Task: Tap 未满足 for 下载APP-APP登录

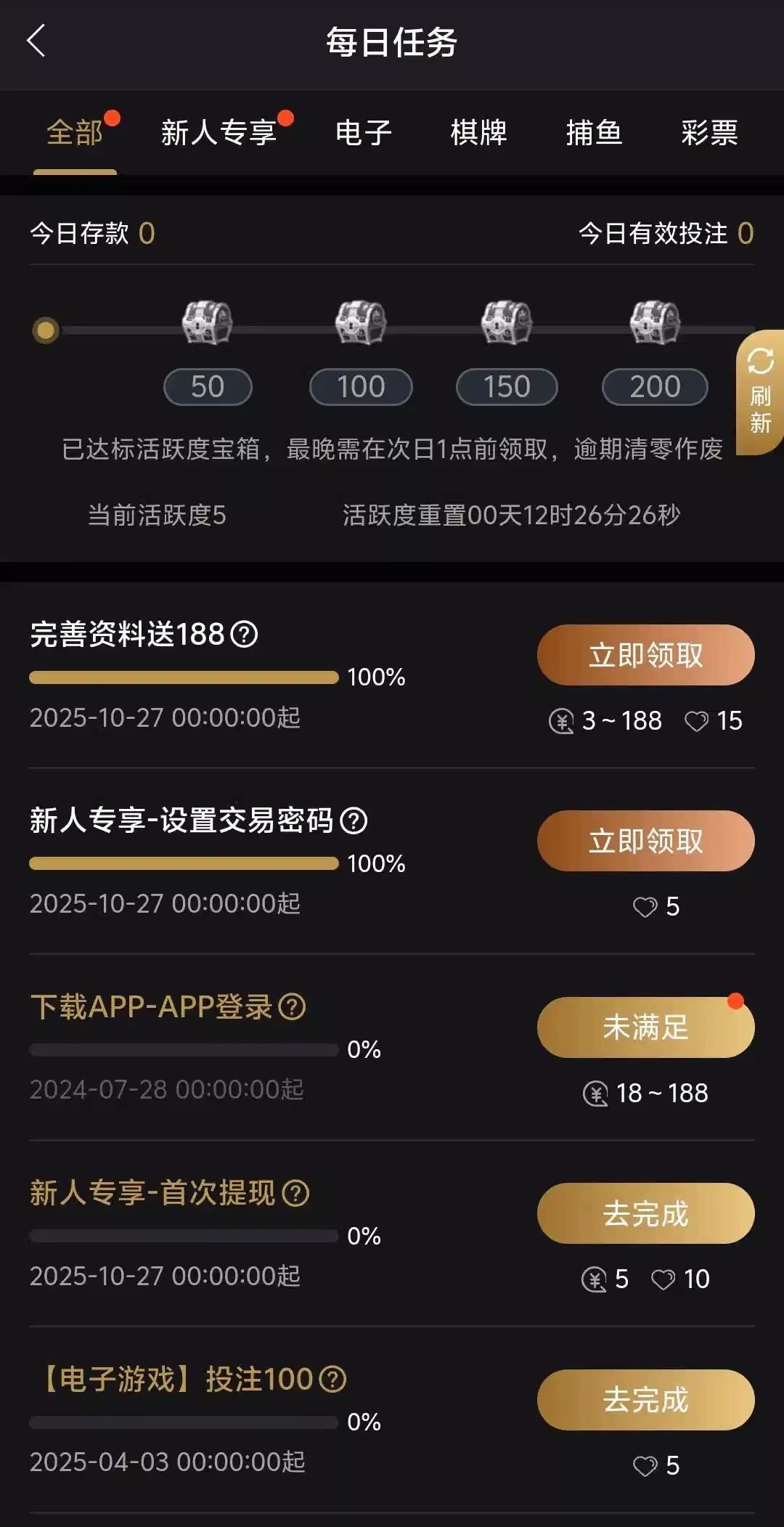Action: pos(645,1027)
